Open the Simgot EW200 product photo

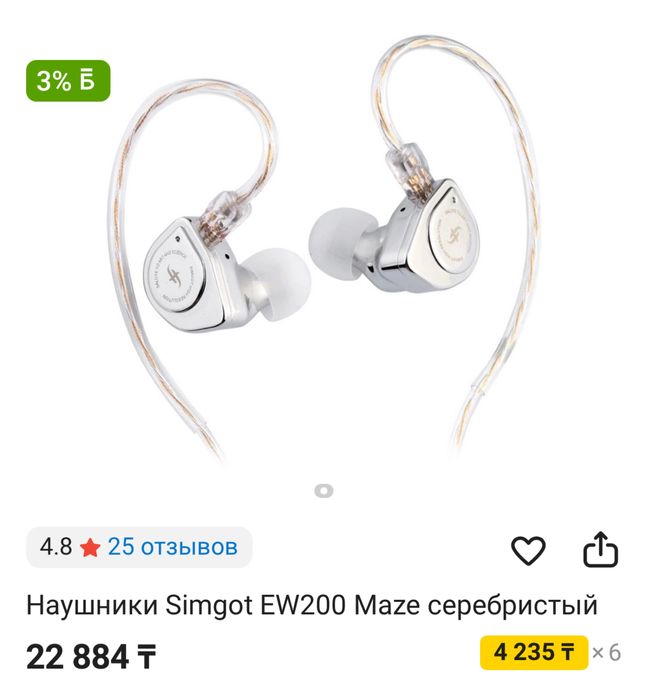[x=324, y=260]
